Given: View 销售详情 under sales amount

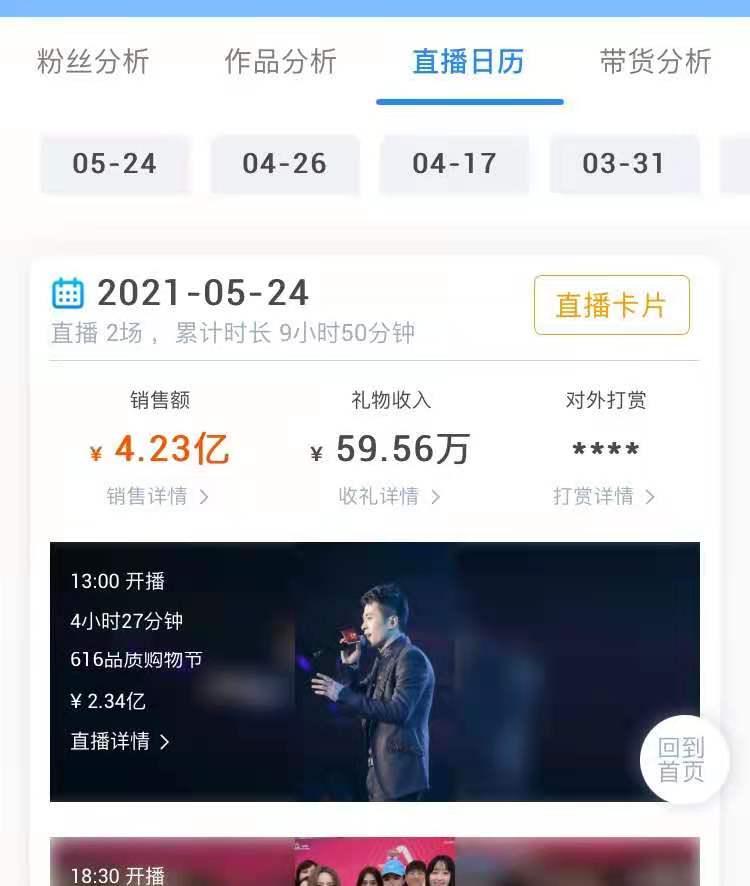Looking at the screenshot, I should 158,496.
